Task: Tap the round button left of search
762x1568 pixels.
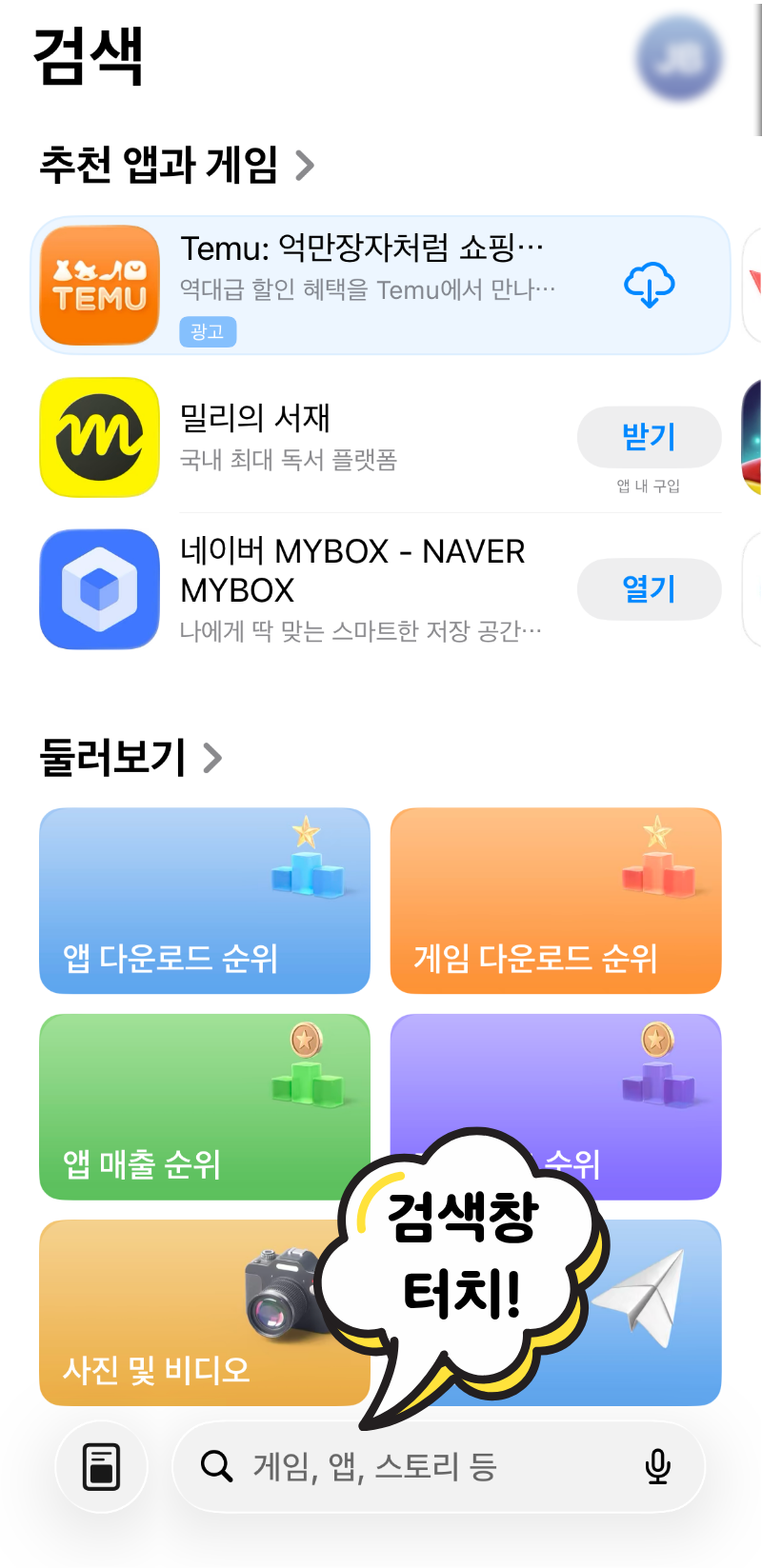Action: pos(101,1466)
